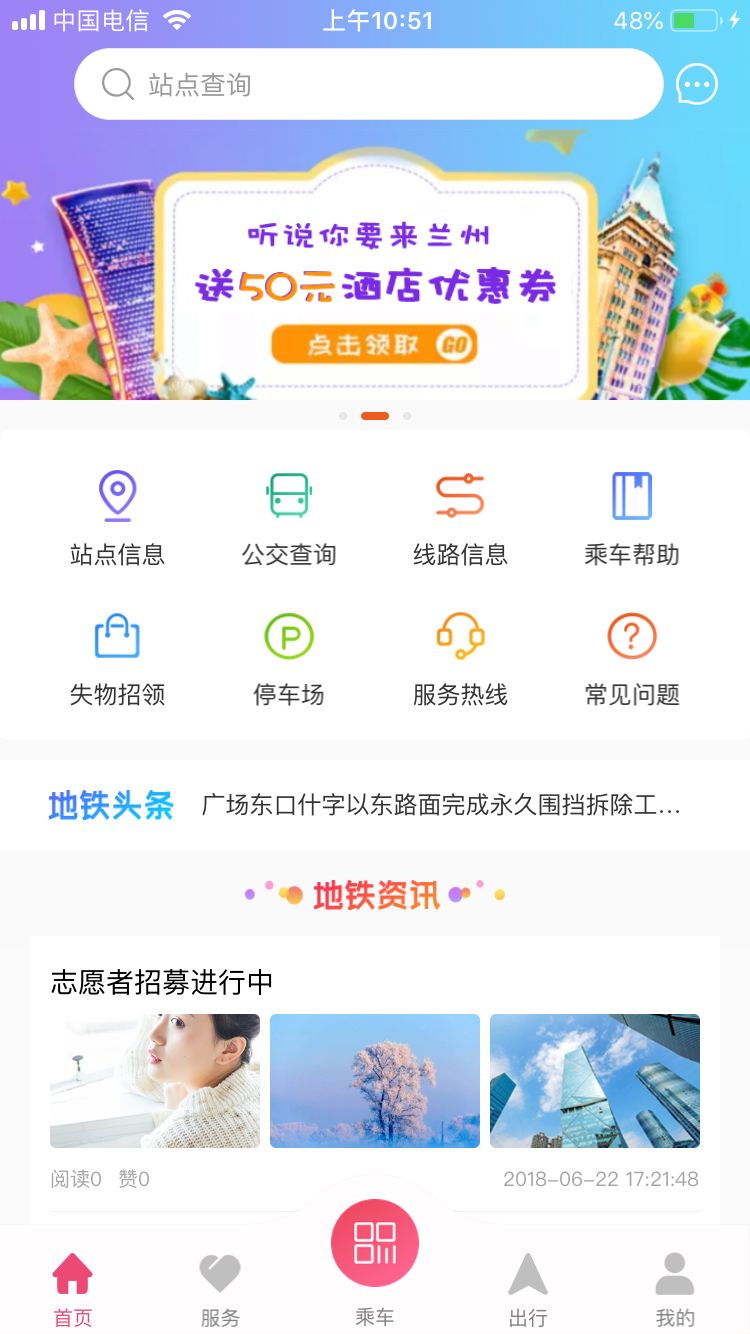Tap the 站点查询 search input field

click(x=366, y=84)
